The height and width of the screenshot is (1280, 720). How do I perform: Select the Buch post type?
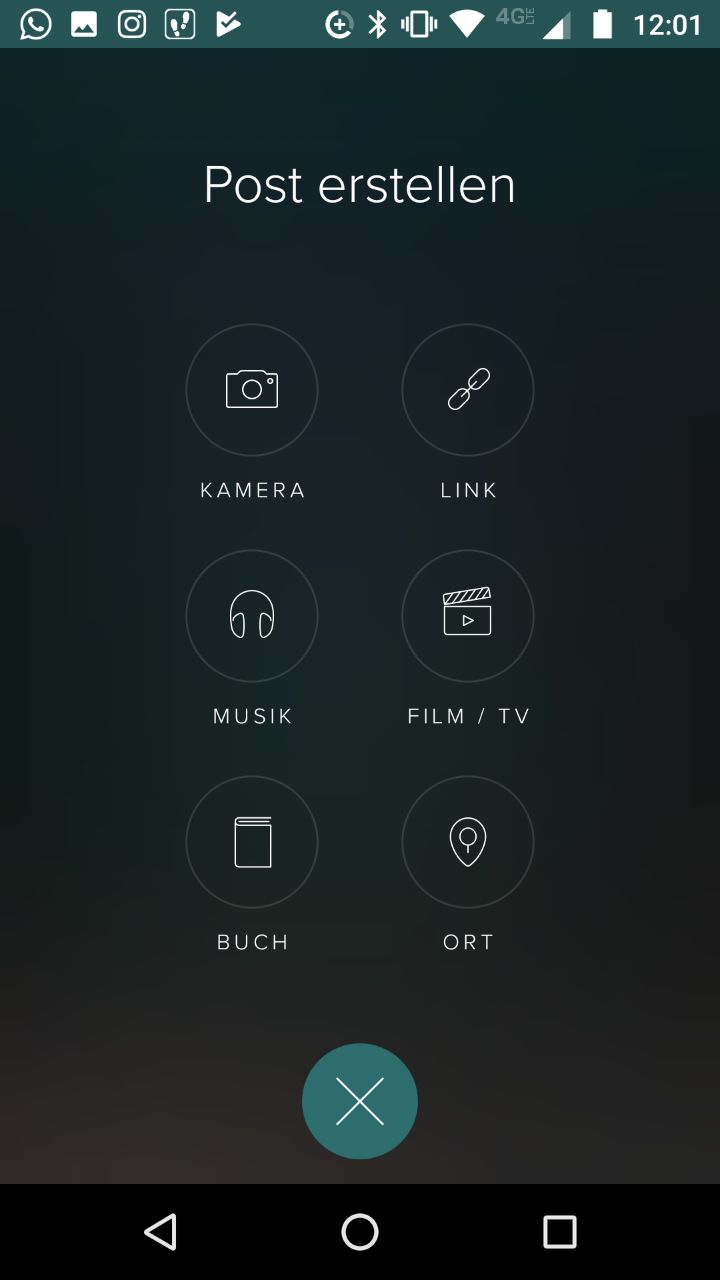click(252, 842)
